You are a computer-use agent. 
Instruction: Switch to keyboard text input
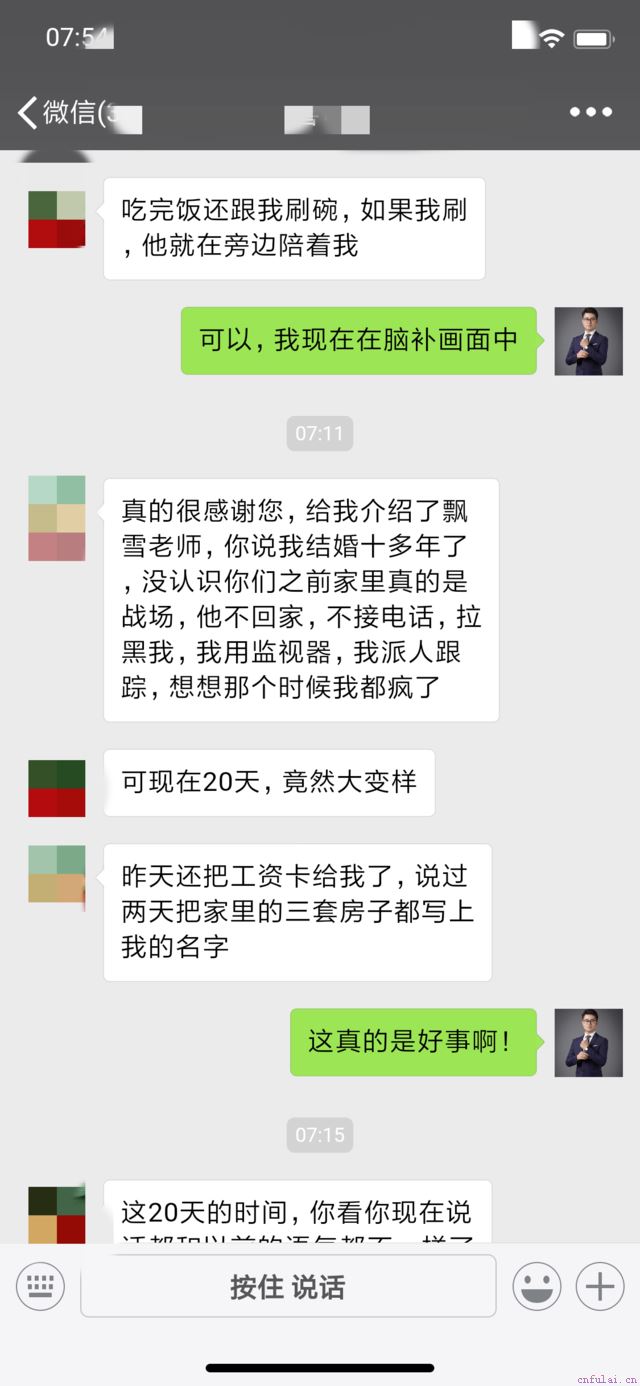[40, 1286]
